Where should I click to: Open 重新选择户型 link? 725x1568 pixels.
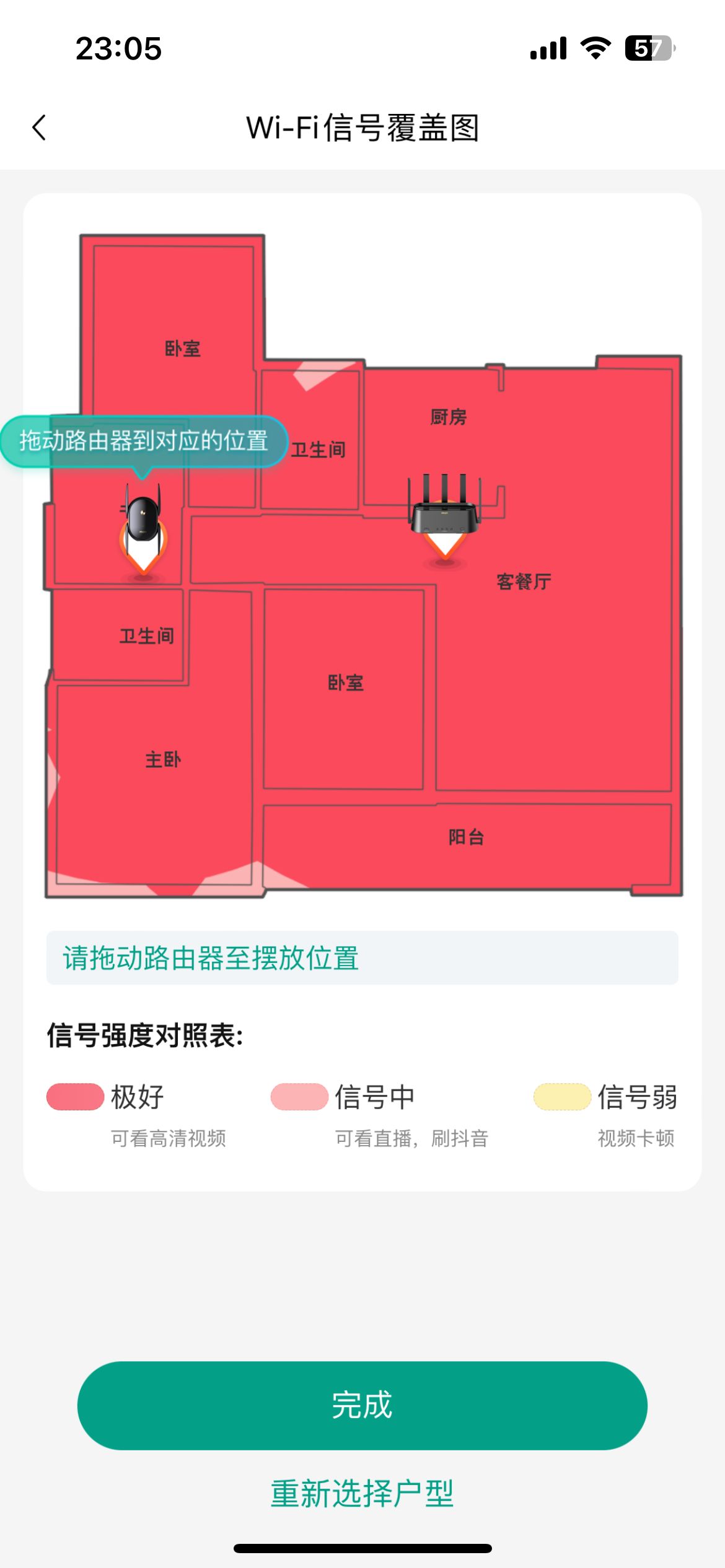tap(362, 1494)
